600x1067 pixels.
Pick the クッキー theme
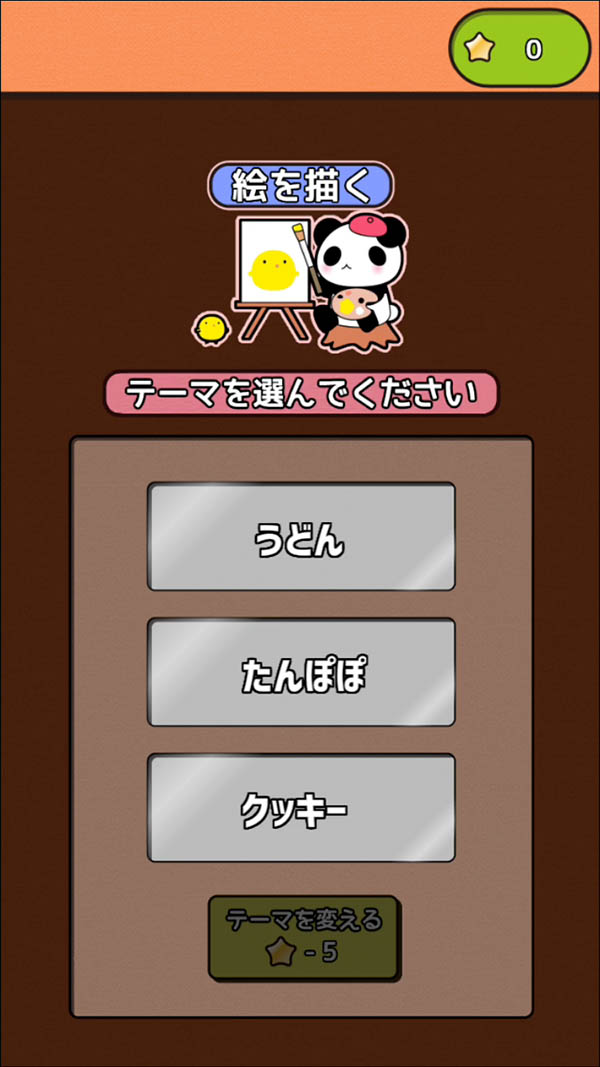point(301,808)
